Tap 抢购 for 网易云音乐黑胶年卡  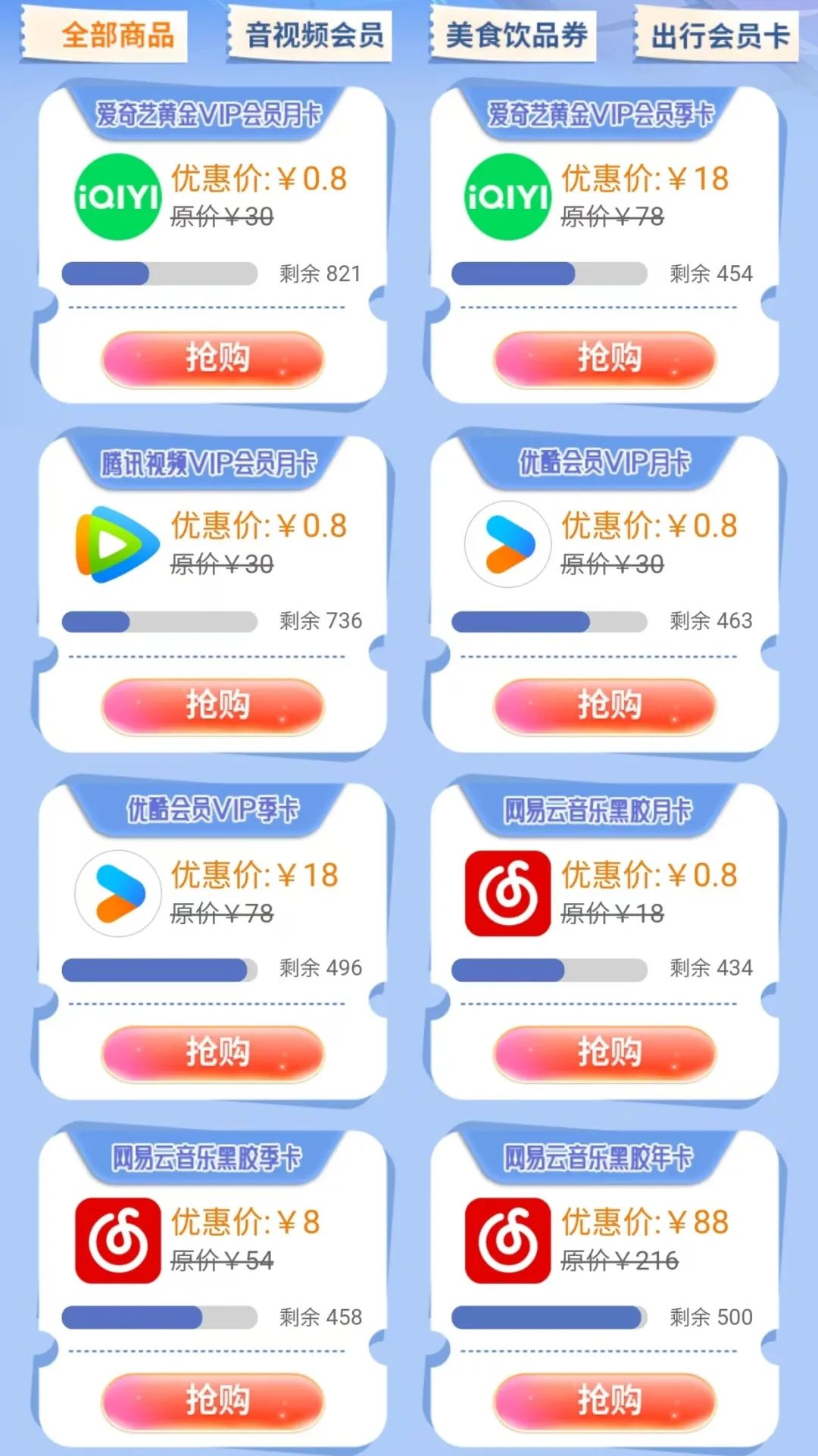point(605,1400)
